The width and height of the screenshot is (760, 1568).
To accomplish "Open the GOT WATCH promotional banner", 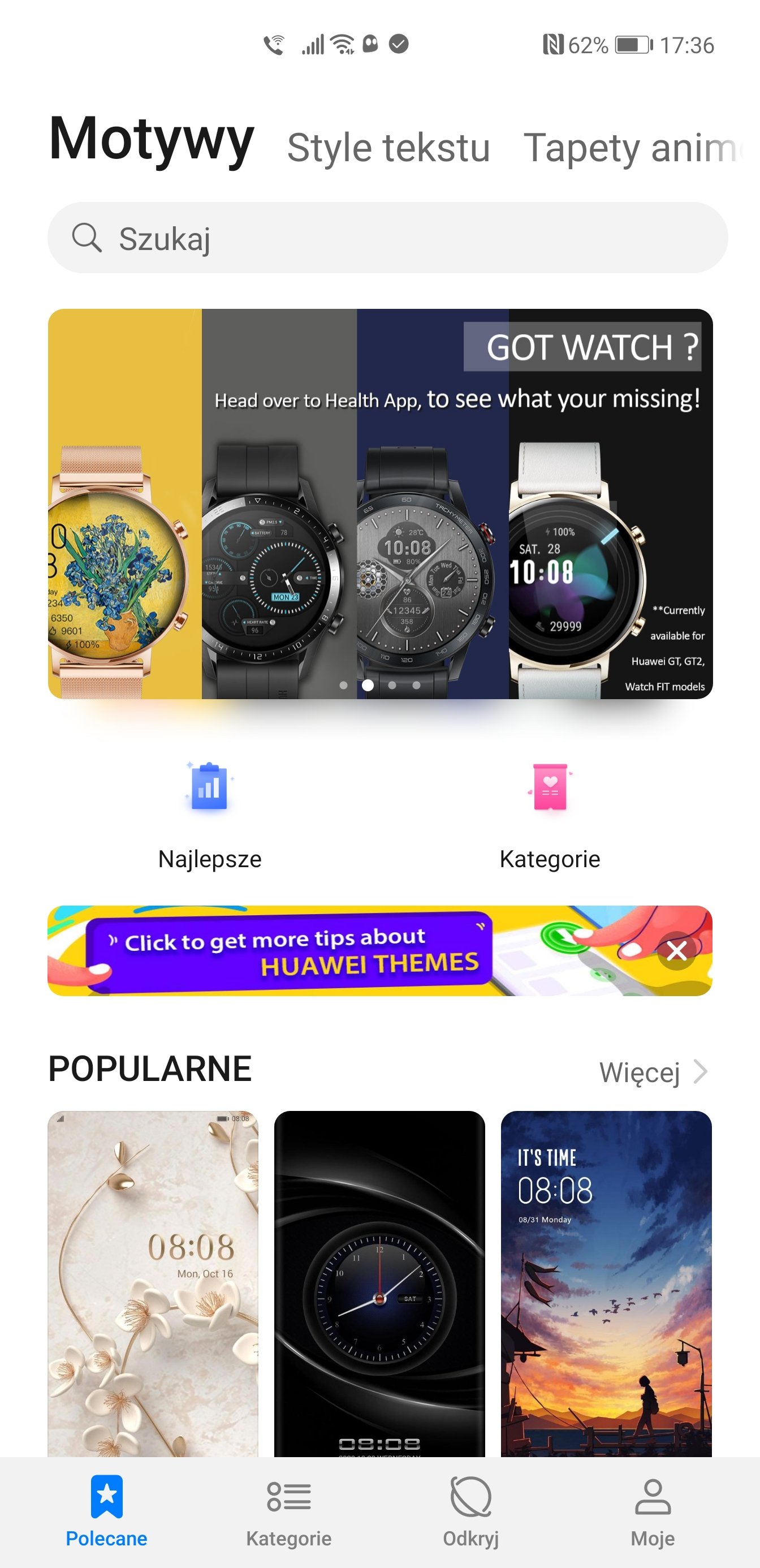I will (x=379, y=503).
